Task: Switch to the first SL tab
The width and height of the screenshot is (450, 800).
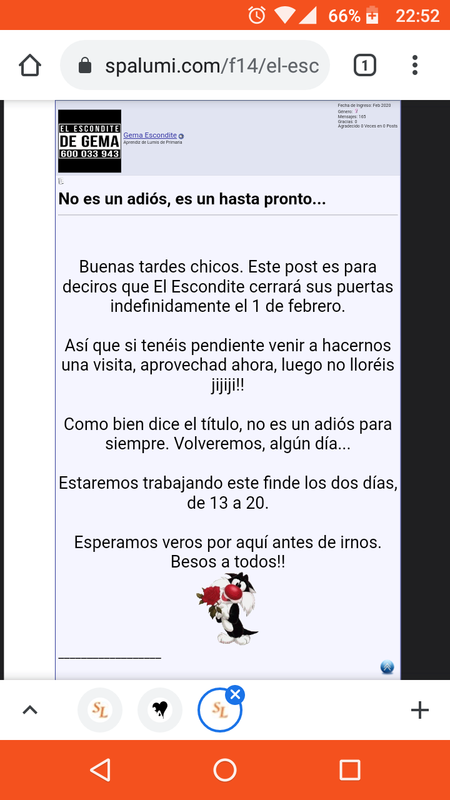Action: click(99, 710)
